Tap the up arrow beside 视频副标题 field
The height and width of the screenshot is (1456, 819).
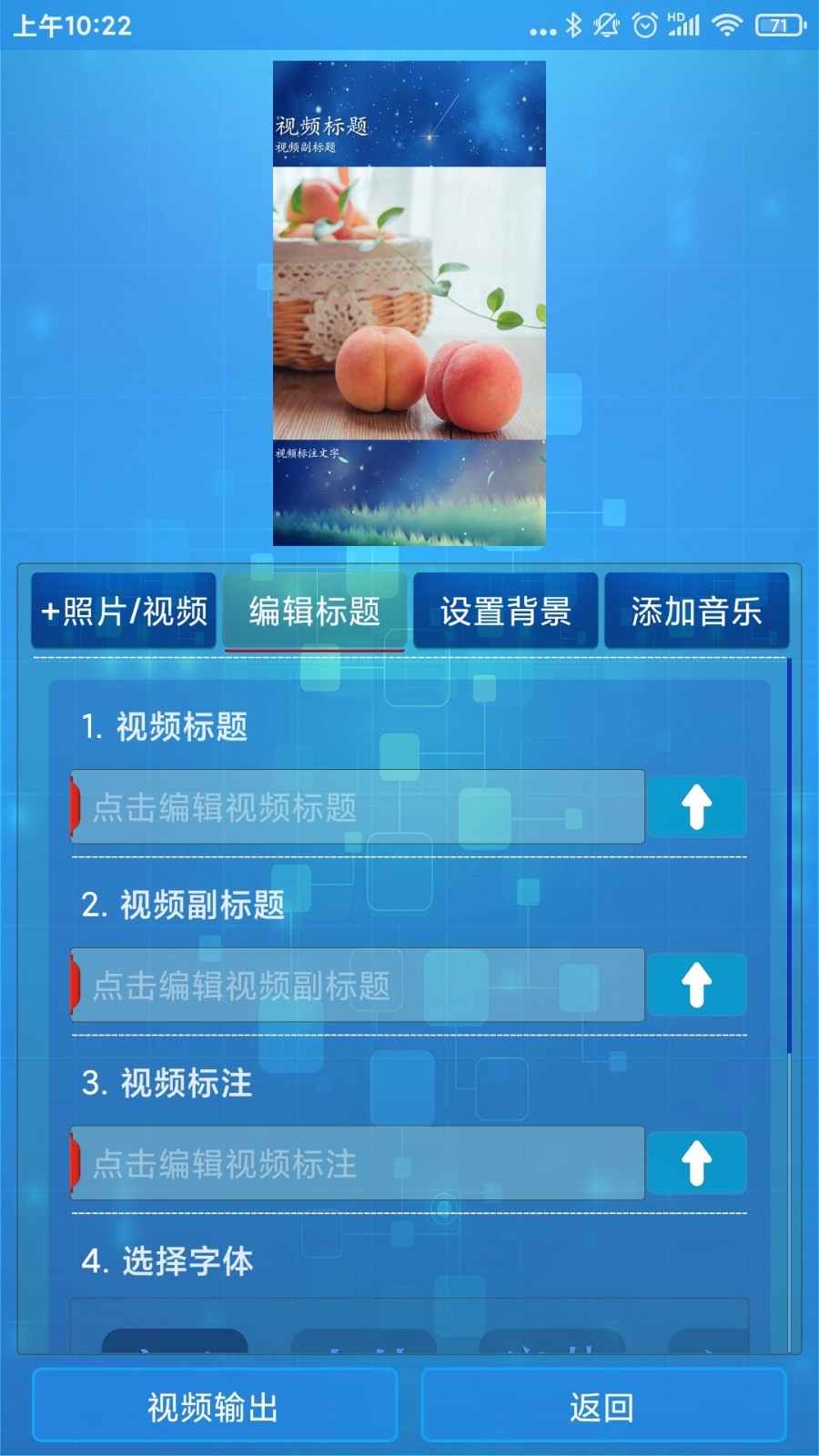pos(696,985)
